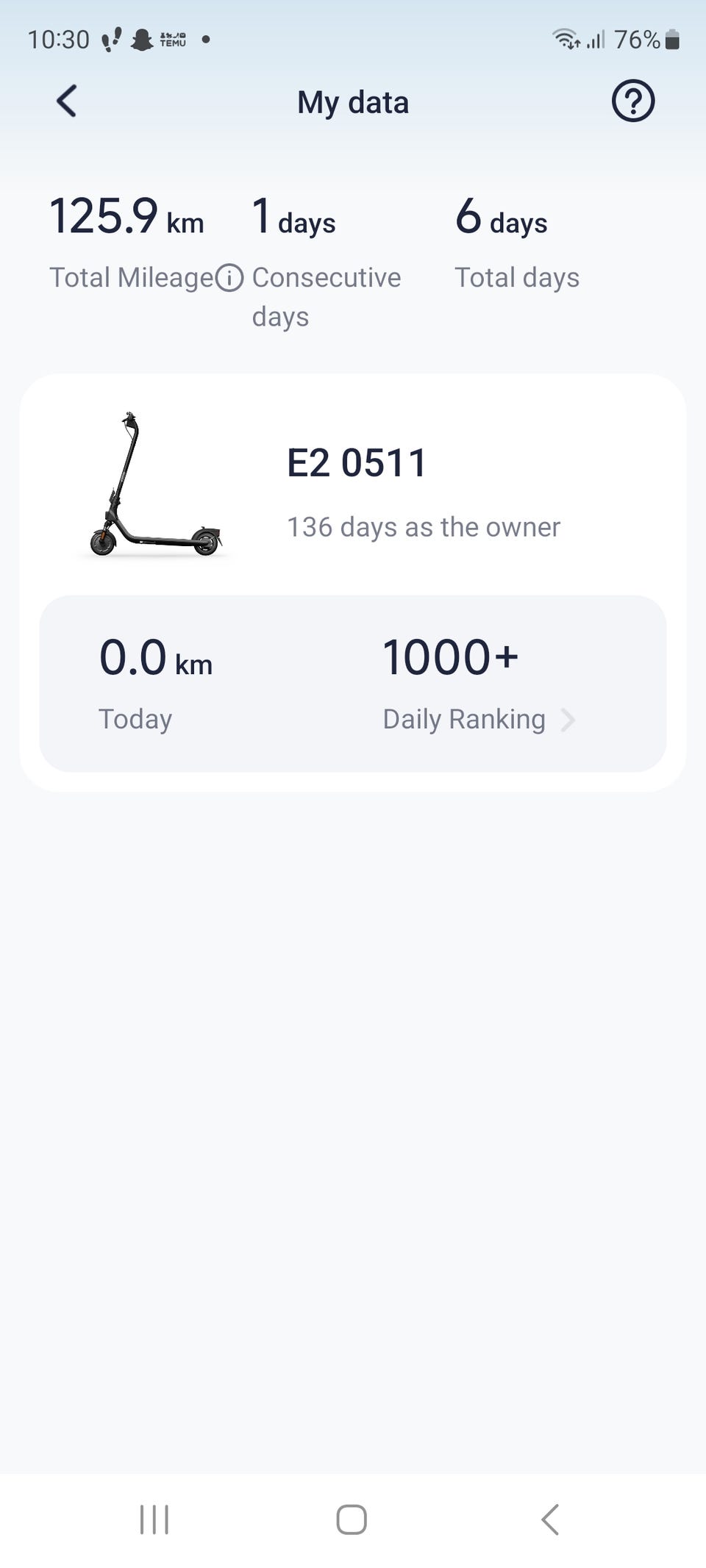Go back from My data
Image resolution: width=706 pixels, height=1568 pixels.
[67, 101]
